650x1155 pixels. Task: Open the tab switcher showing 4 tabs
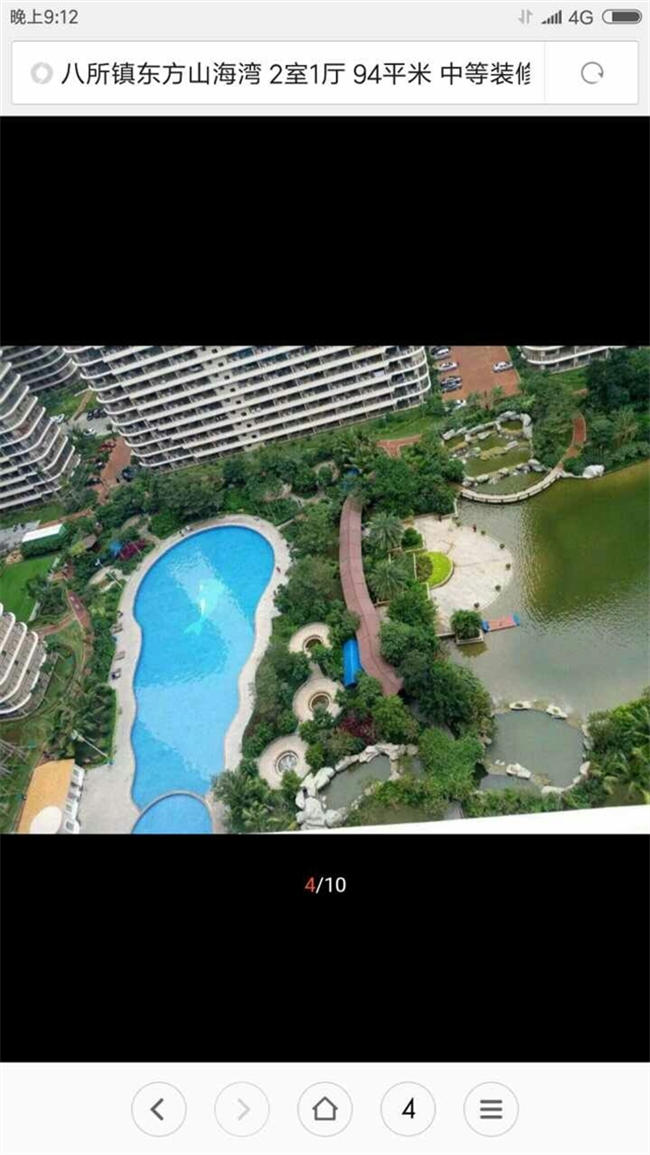pyautogui.click(x=408, y=1109)
